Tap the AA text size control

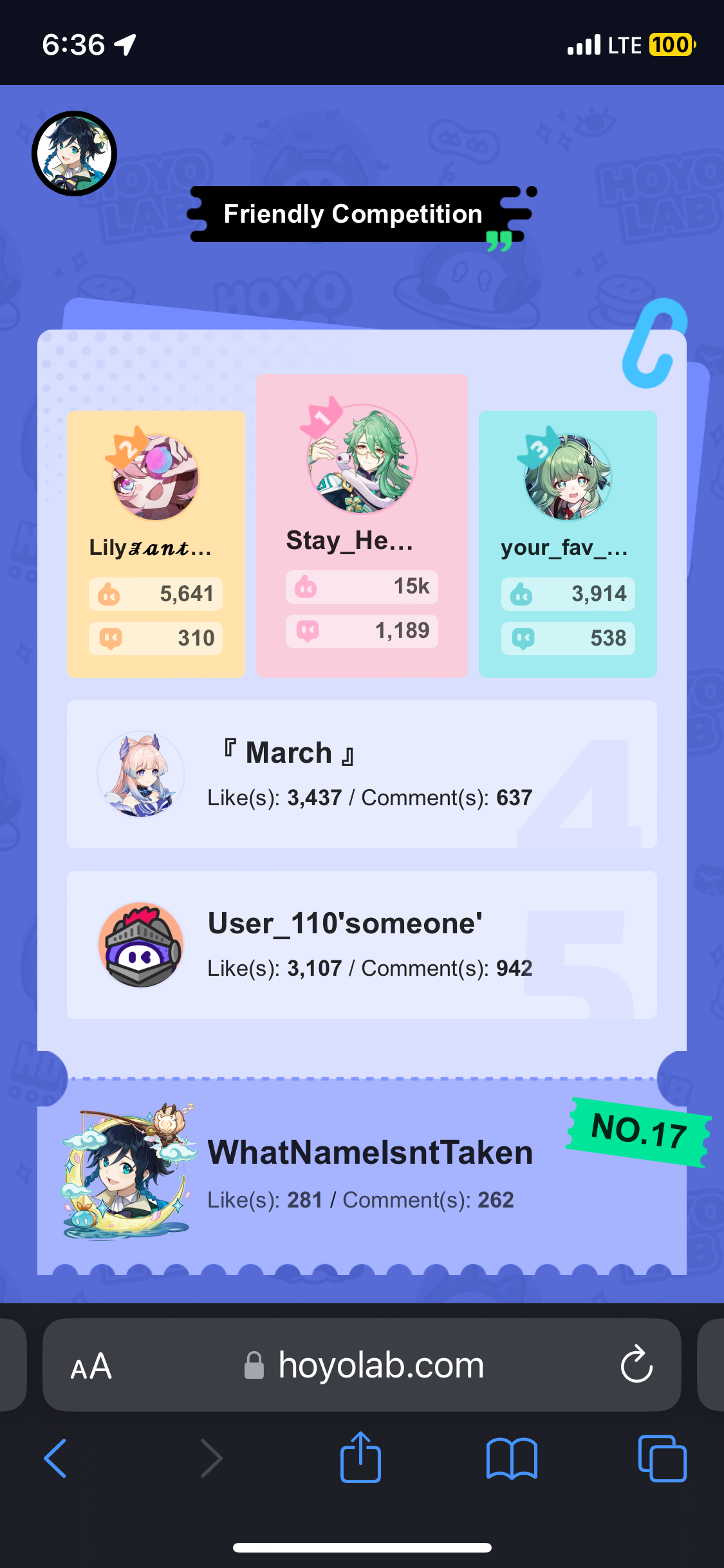pyautogui.click(x=91, y=1367)
